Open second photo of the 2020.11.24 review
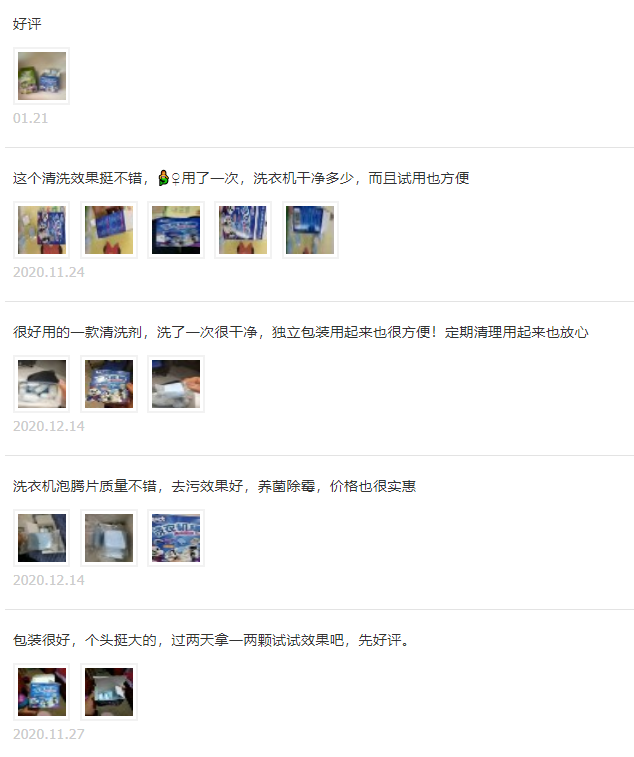This screenshot has width=634, height=757. (109, 230)
